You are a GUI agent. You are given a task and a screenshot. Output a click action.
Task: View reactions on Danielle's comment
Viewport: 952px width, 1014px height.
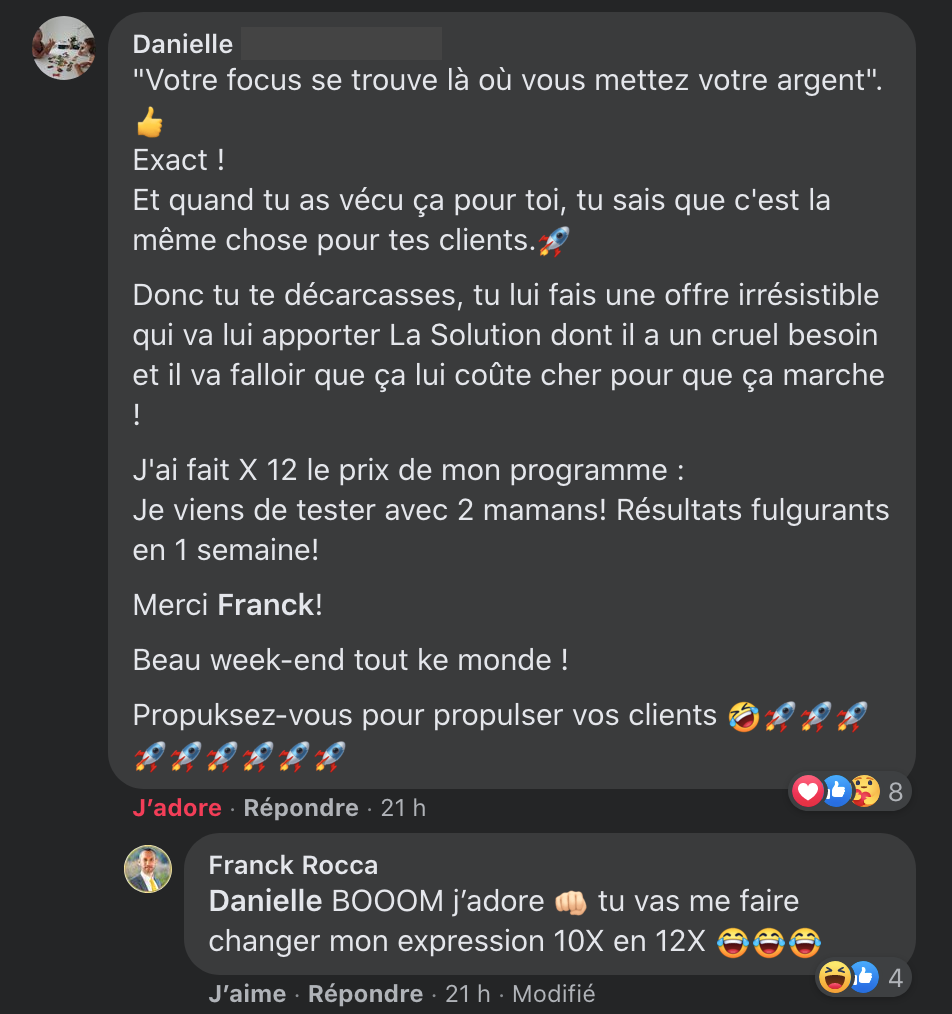coord(848,793)
